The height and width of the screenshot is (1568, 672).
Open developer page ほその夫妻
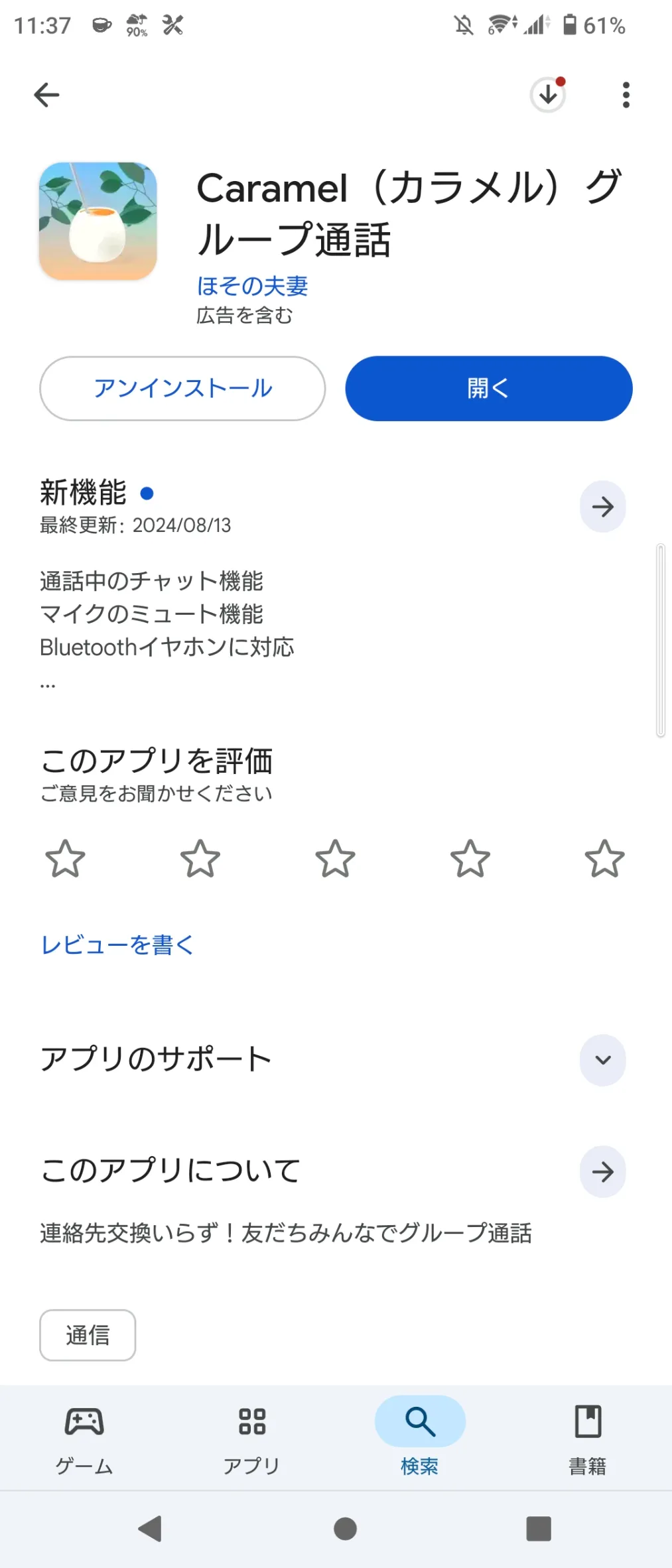click(x=252, y=286)
